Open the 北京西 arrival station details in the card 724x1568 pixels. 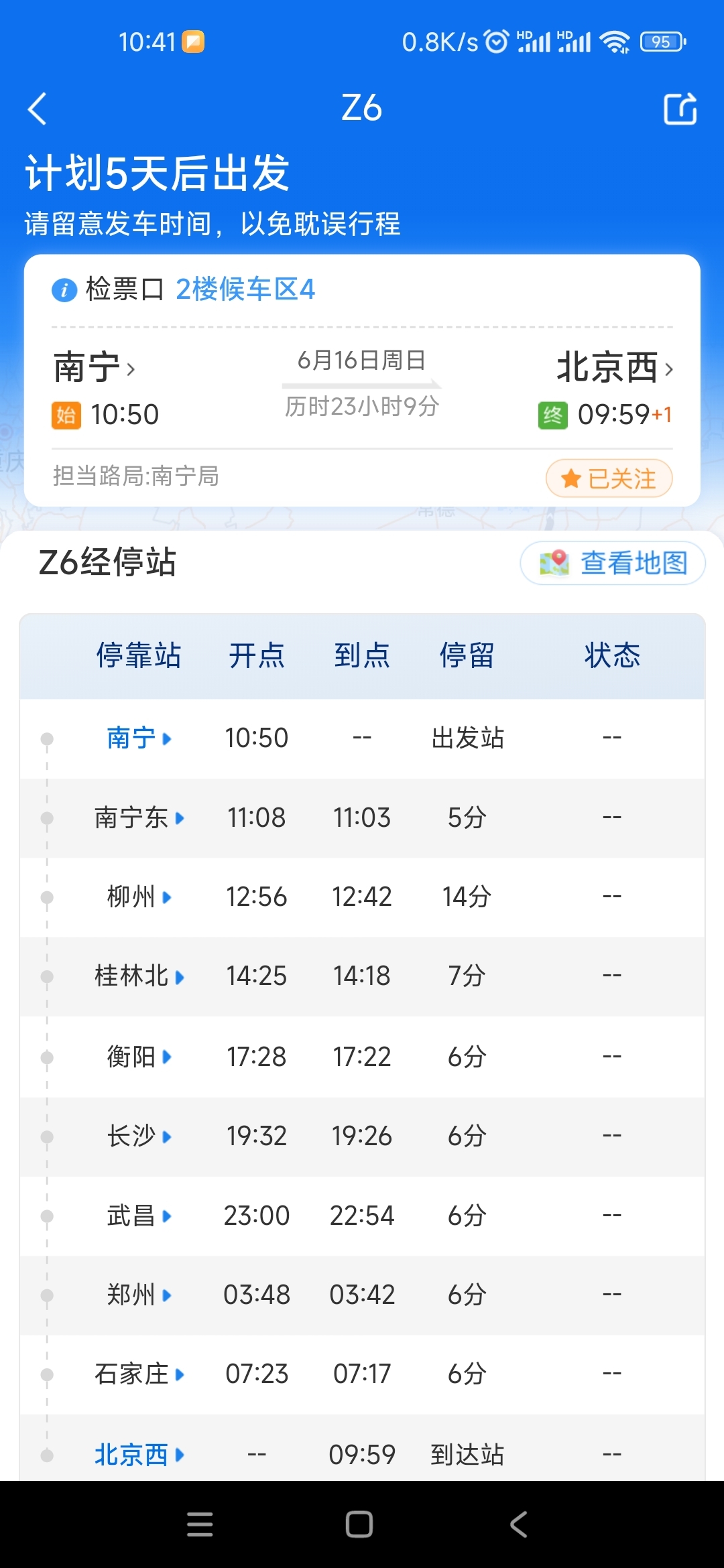point(615,367)
